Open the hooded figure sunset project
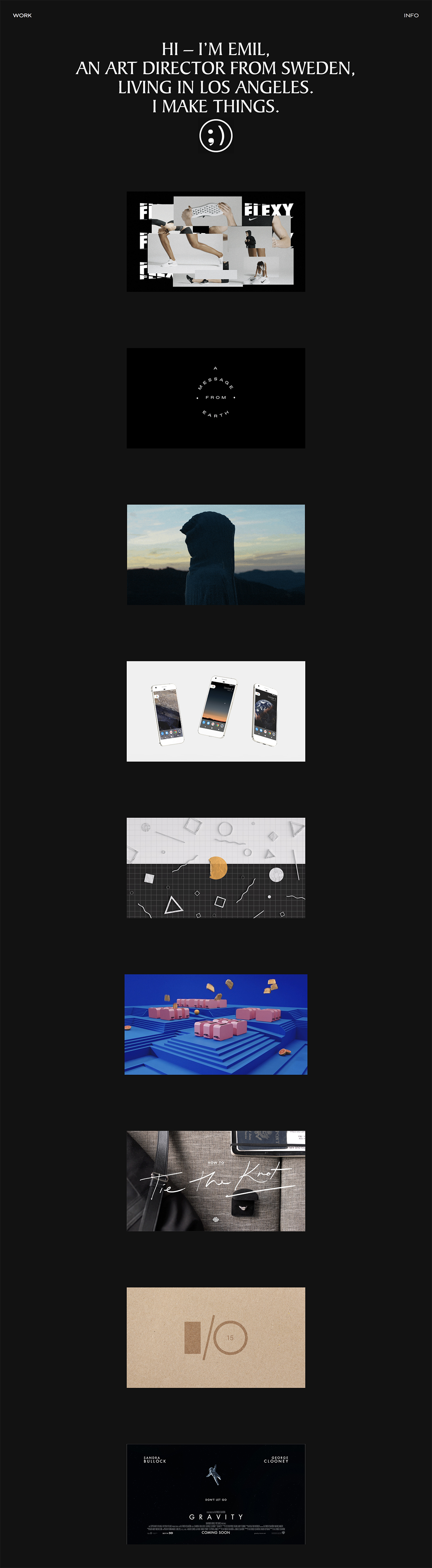Screen dimensions: 432x1568 point(216,555)
